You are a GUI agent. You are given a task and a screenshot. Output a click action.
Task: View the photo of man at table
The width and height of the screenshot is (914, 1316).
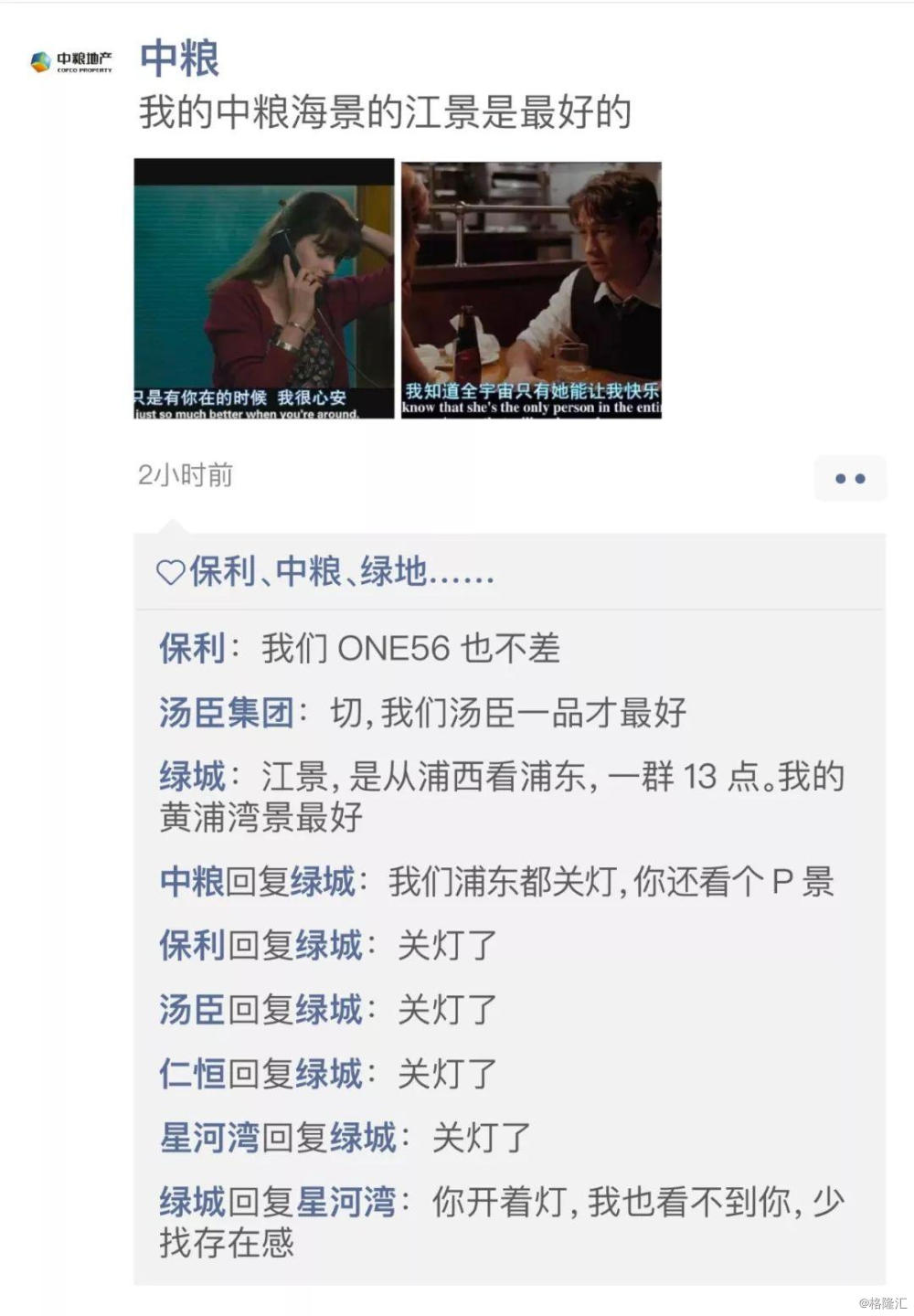[x=531, y=289]
